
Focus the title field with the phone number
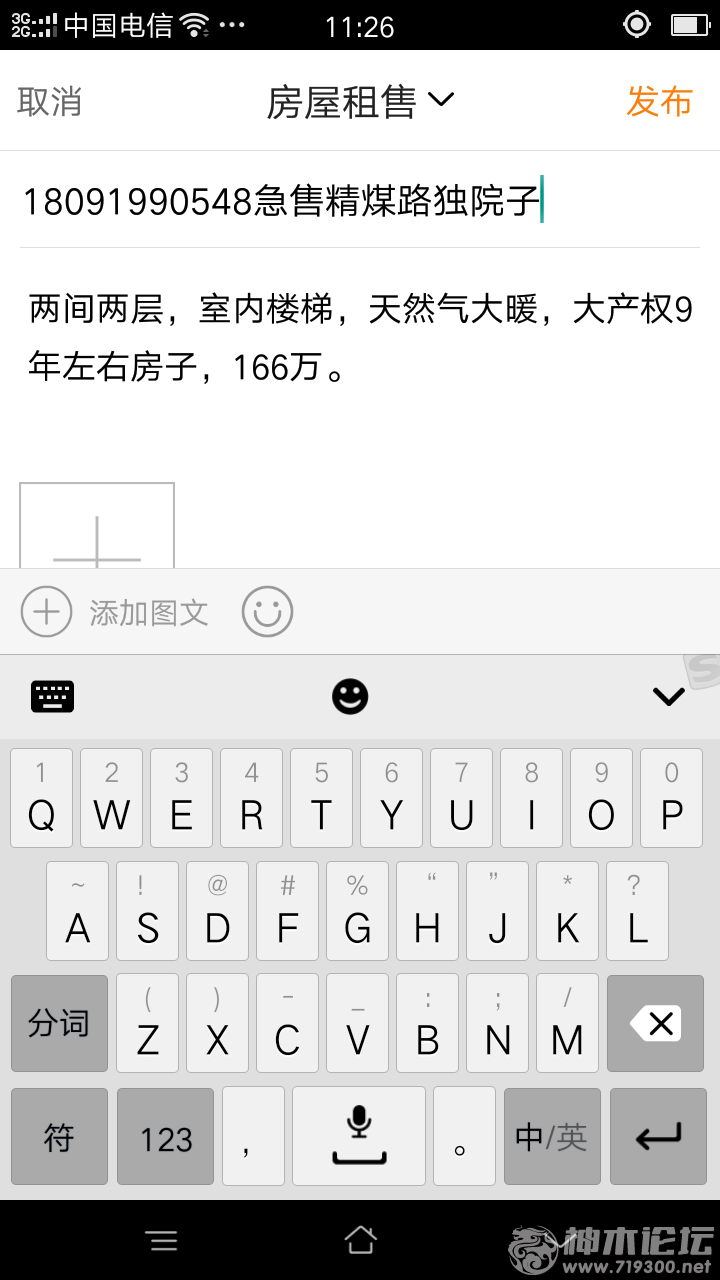[x=282, y=202]
